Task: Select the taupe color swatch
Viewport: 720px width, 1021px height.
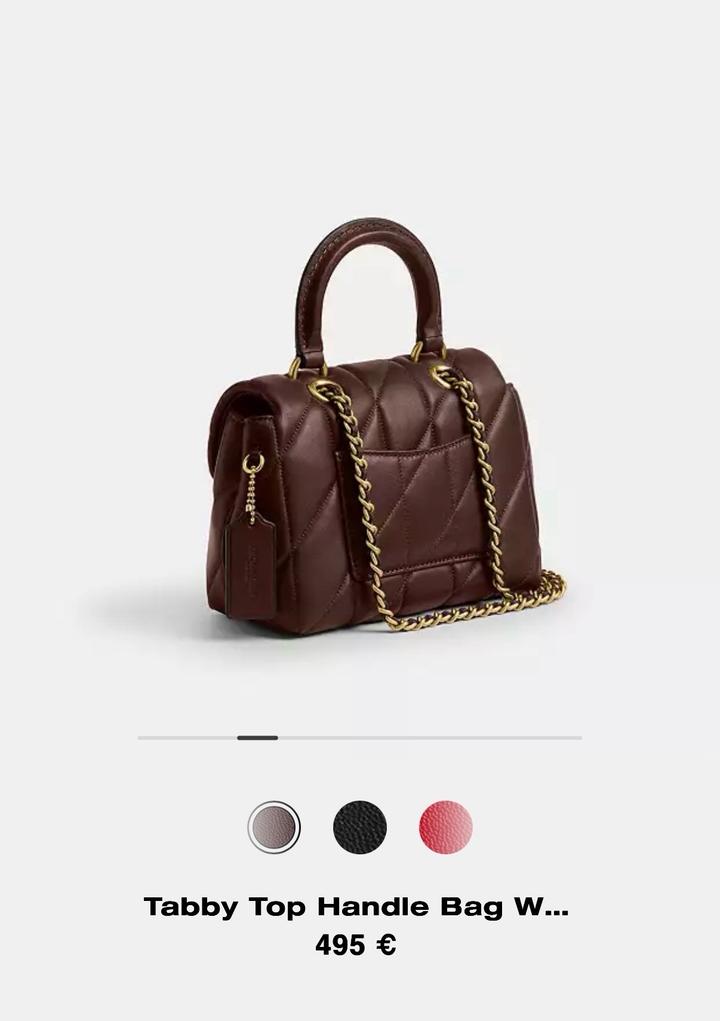Action: [x=274, y=827]
